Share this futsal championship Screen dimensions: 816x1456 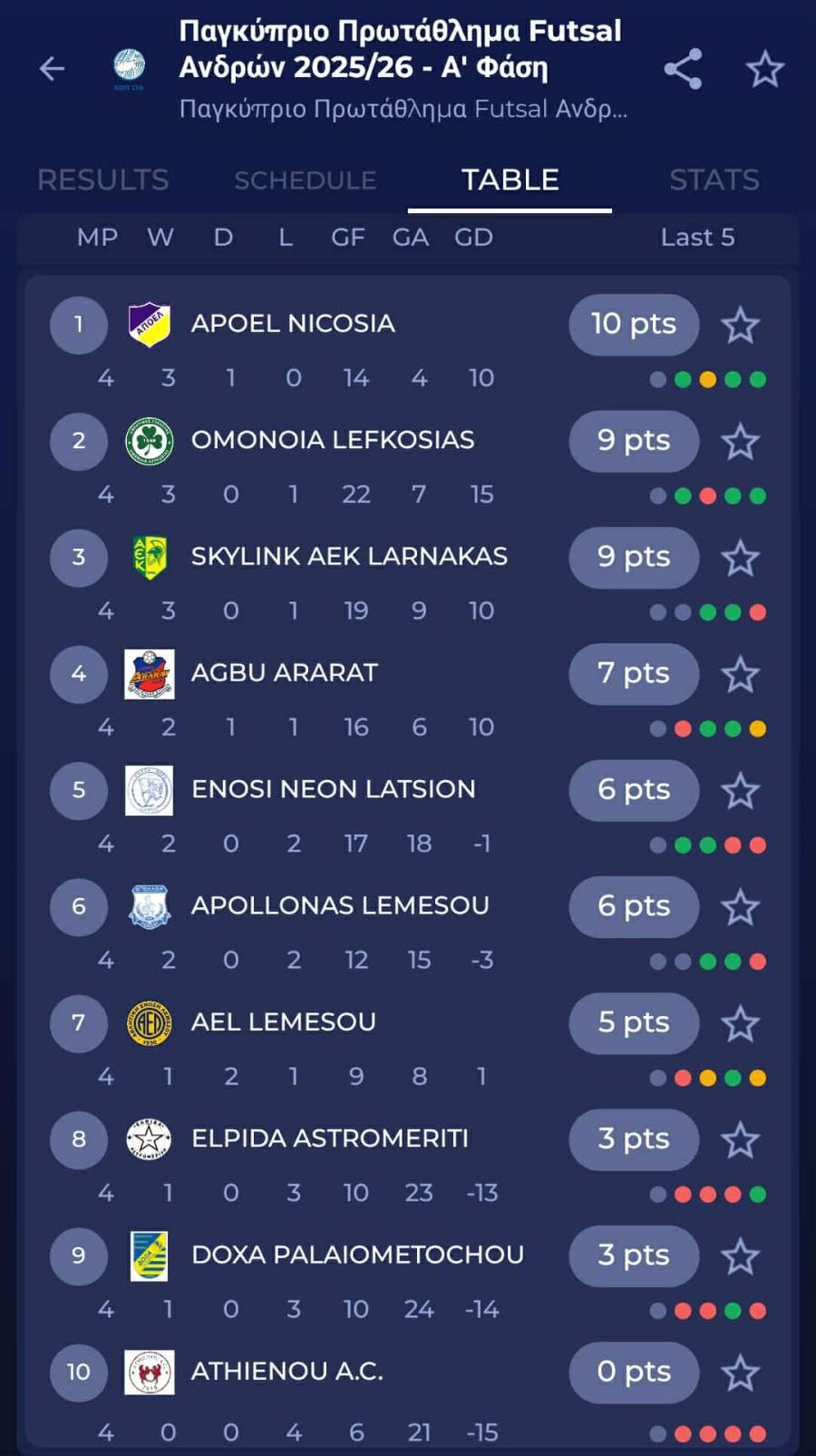tap(683, 69)
